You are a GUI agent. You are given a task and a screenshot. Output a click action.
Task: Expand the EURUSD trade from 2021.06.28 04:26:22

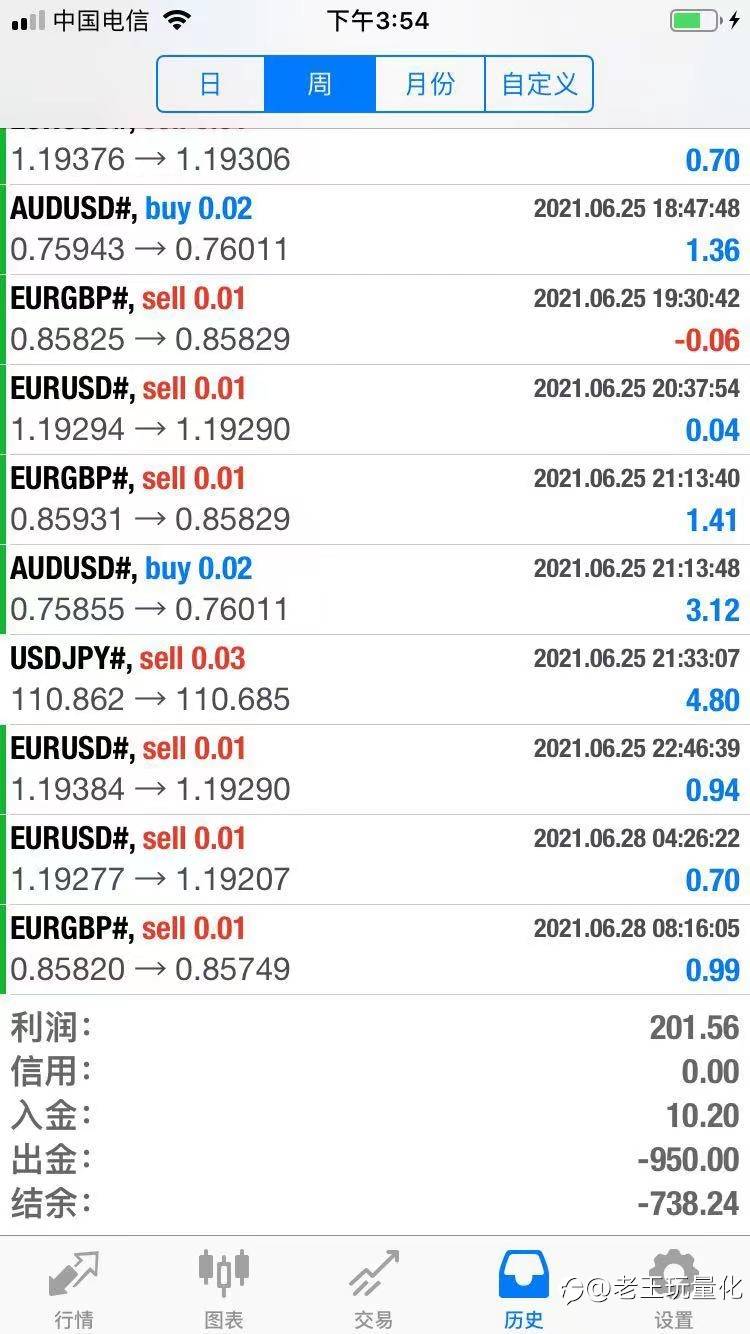click(x=375, y=860)
